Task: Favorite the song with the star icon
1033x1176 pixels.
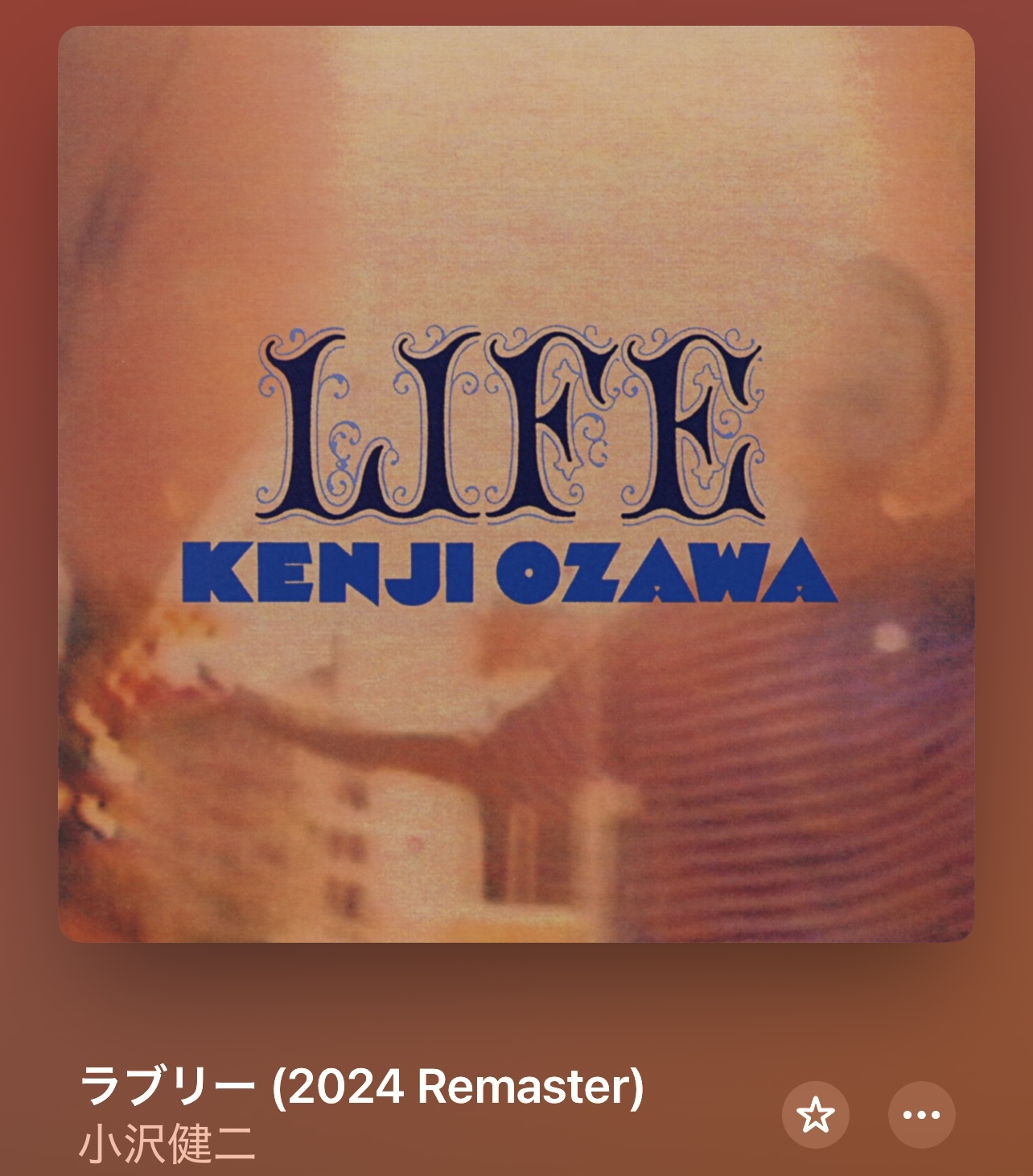Action: pyautogui.click(x=815, y=1115)
